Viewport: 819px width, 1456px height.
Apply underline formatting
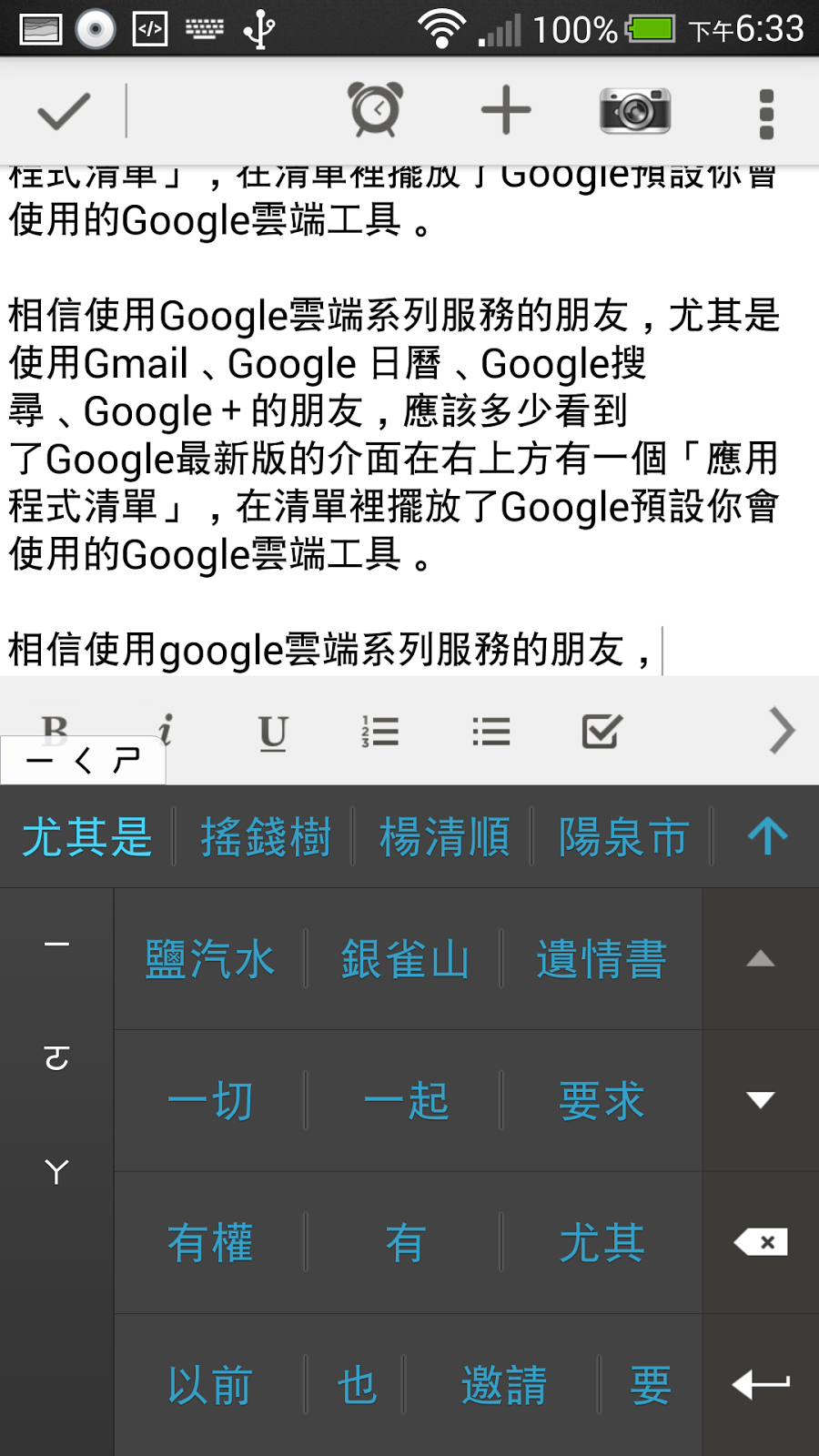(273, 733)
